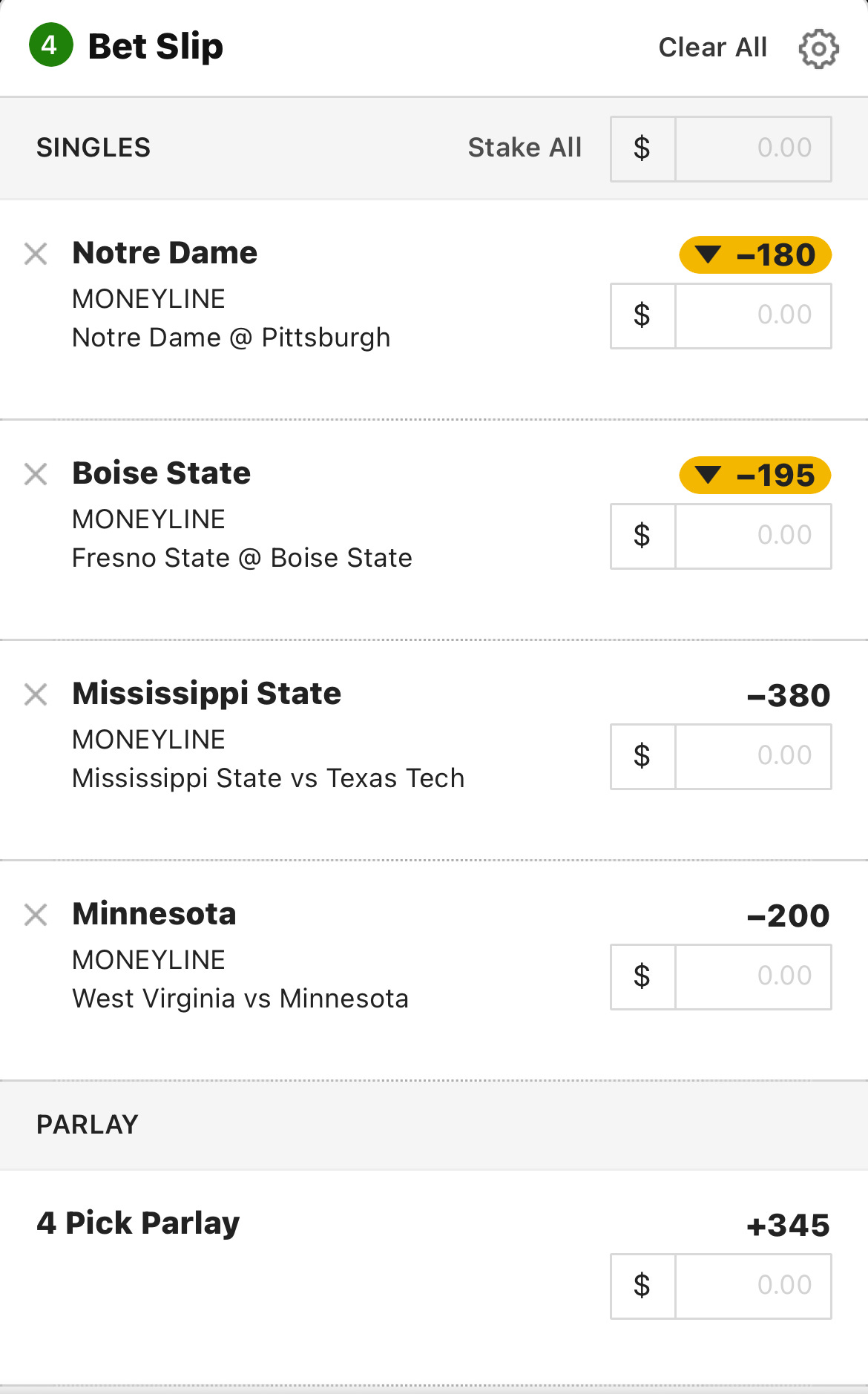Enter stake for Notre Dame moneyline
Viewport: 868px width, 1394px height.
(753, 315)
